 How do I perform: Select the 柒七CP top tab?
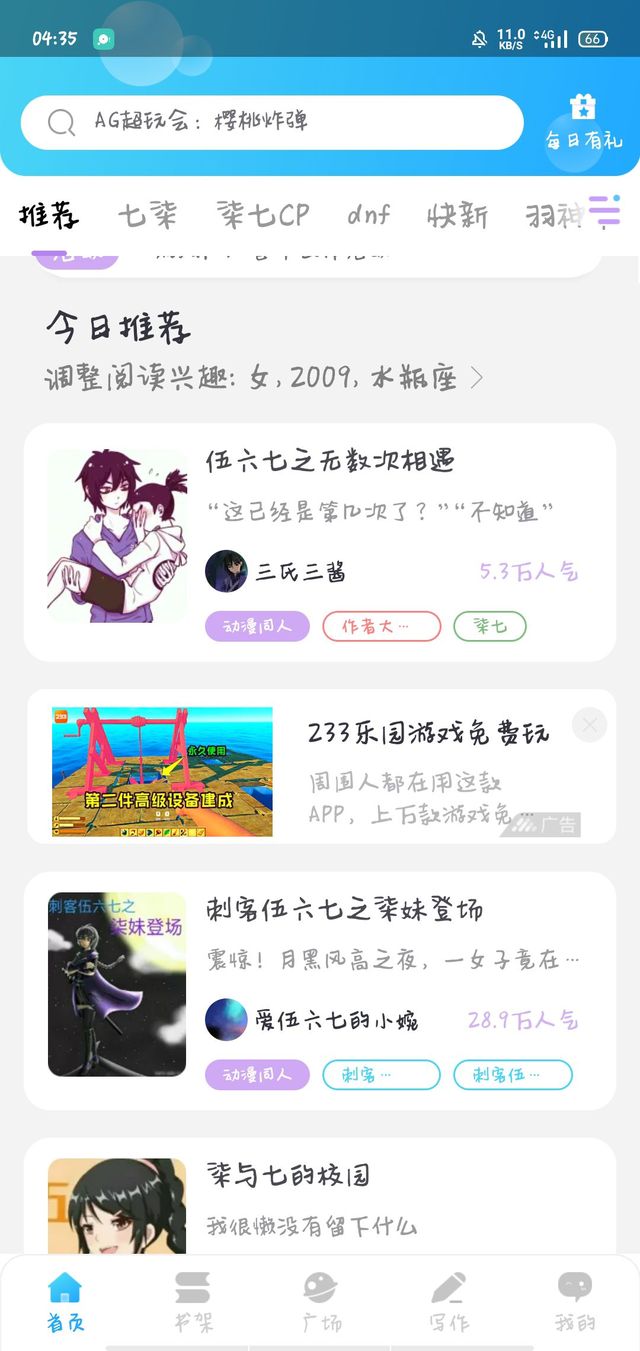point(262,214)
